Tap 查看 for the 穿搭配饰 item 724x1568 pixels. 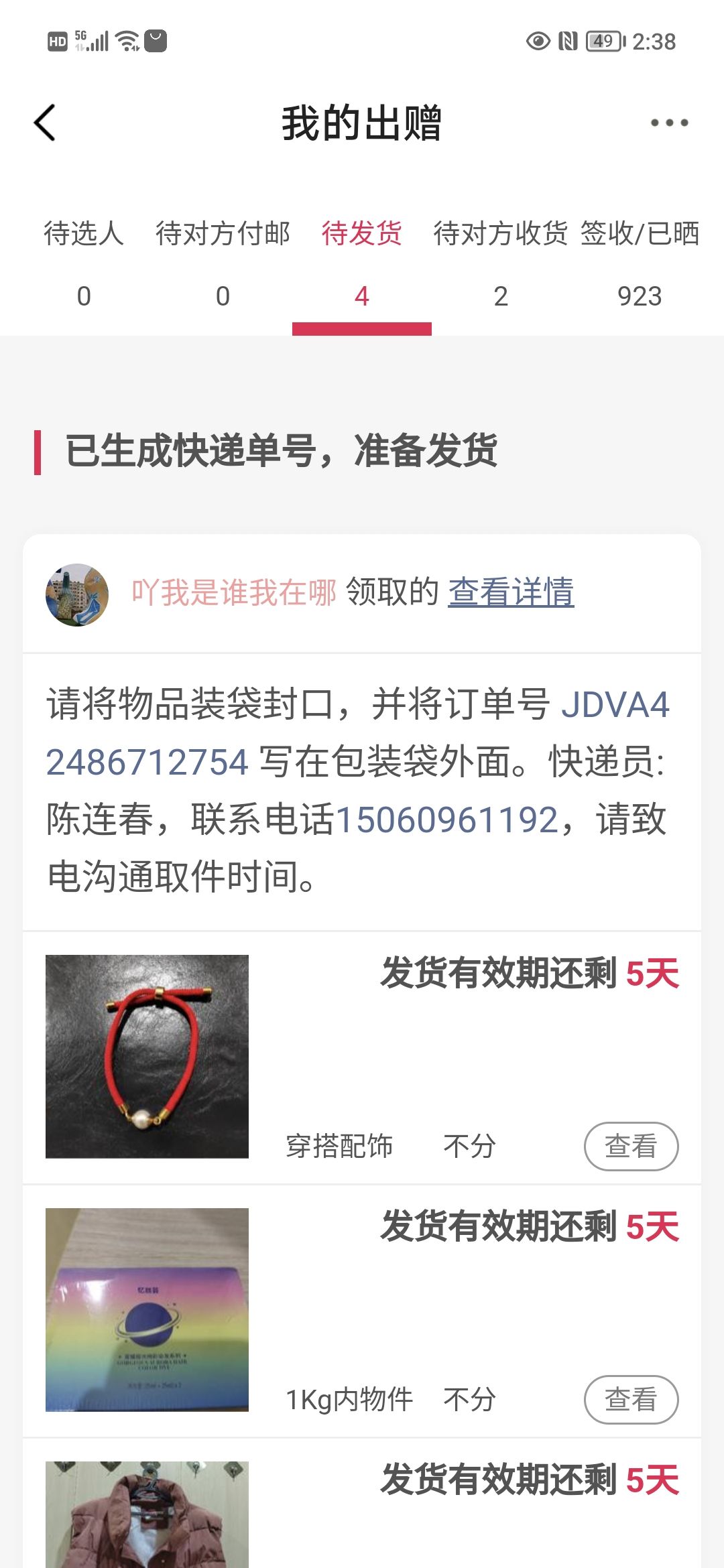(631, 1146)
